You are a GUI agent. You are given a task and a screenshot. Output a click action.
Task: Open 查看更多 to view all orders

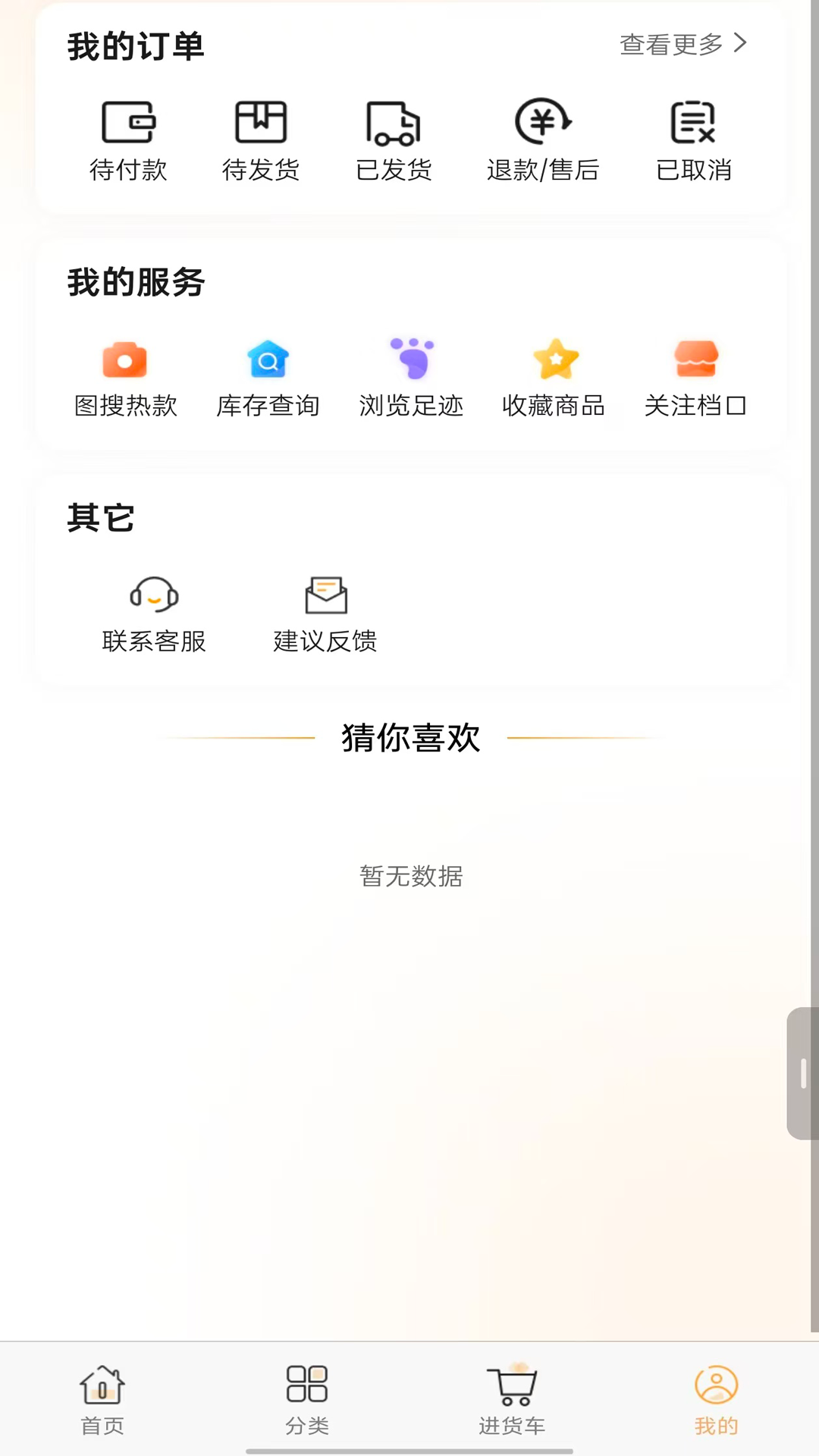pos(682,44)
